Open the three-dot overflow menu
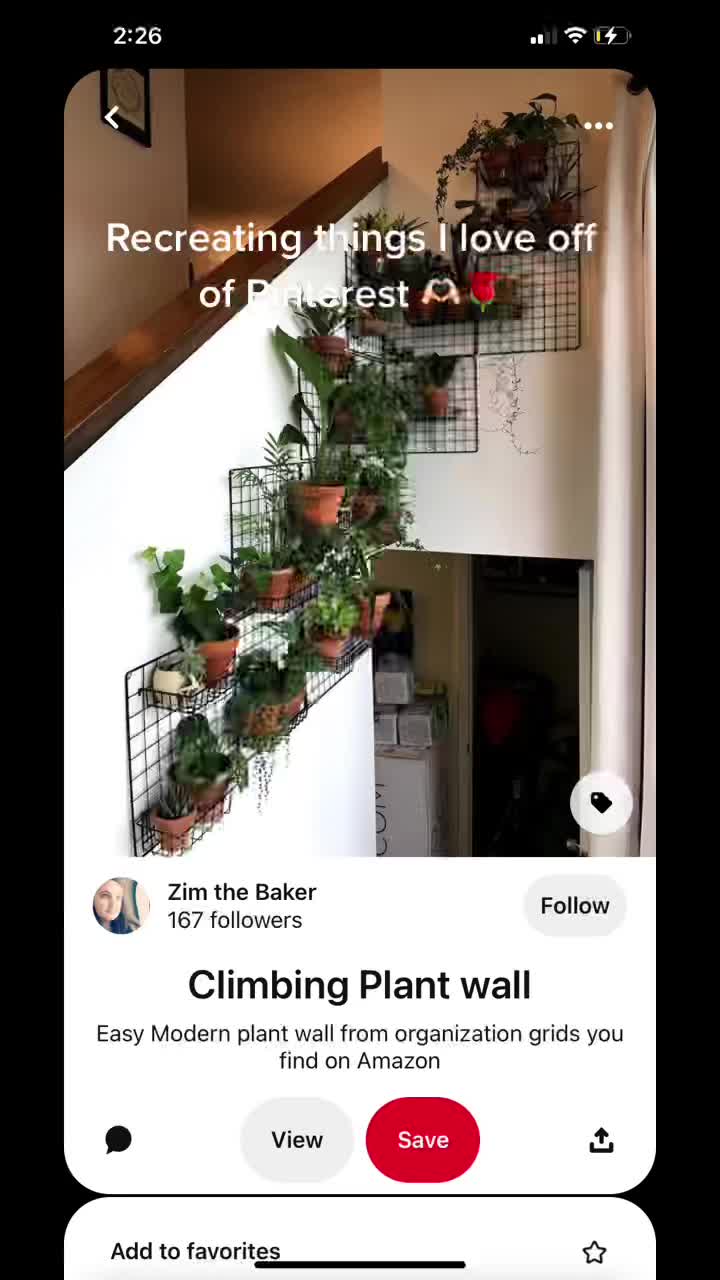Viewport: 720px width, 1280px height. tap(598, 126)
